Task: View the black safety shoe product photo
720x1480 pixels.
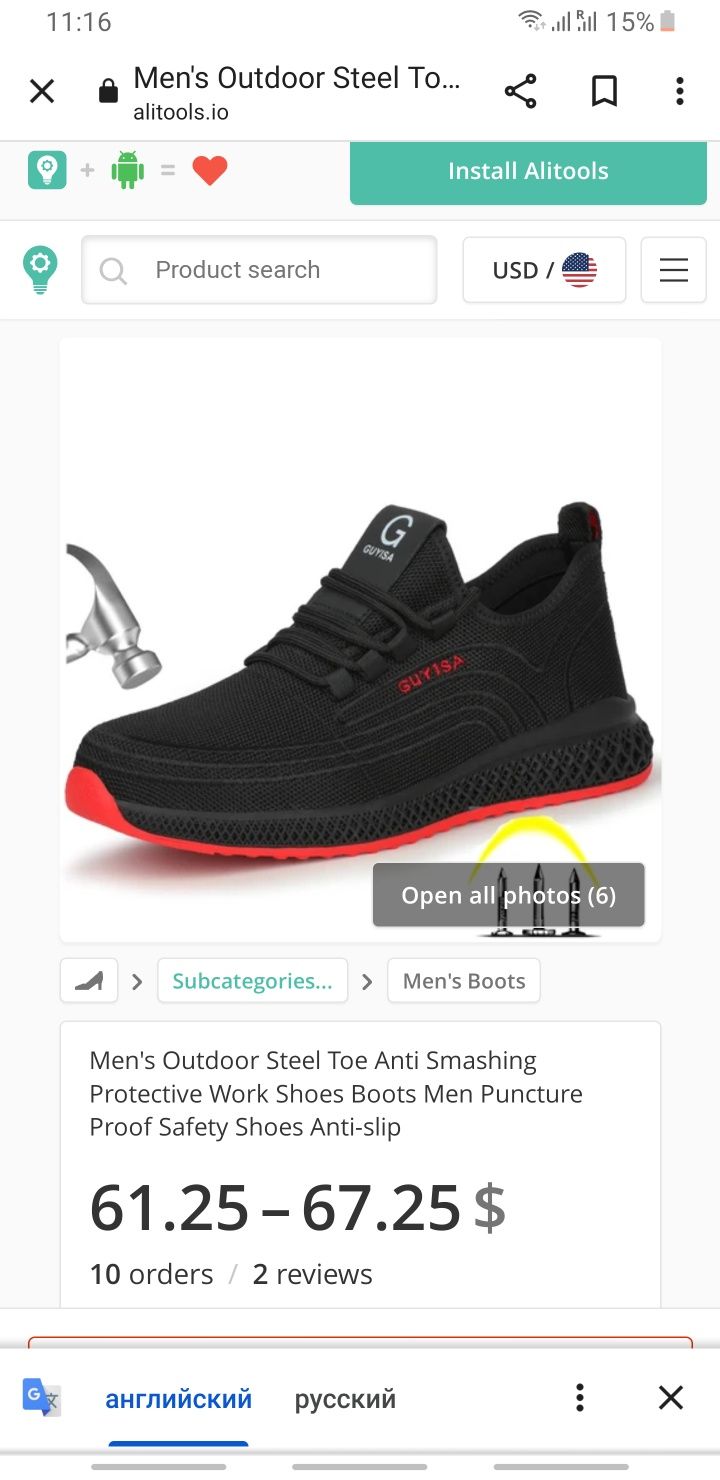Action: [x=360, y=640]
